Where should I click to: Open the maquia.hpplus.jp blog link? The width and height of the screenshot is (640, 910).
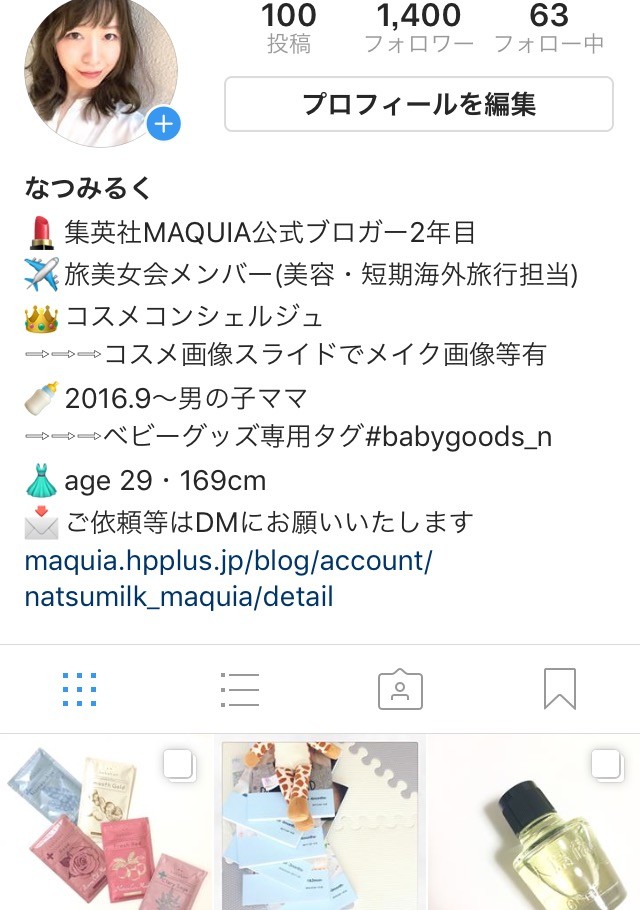228,579
